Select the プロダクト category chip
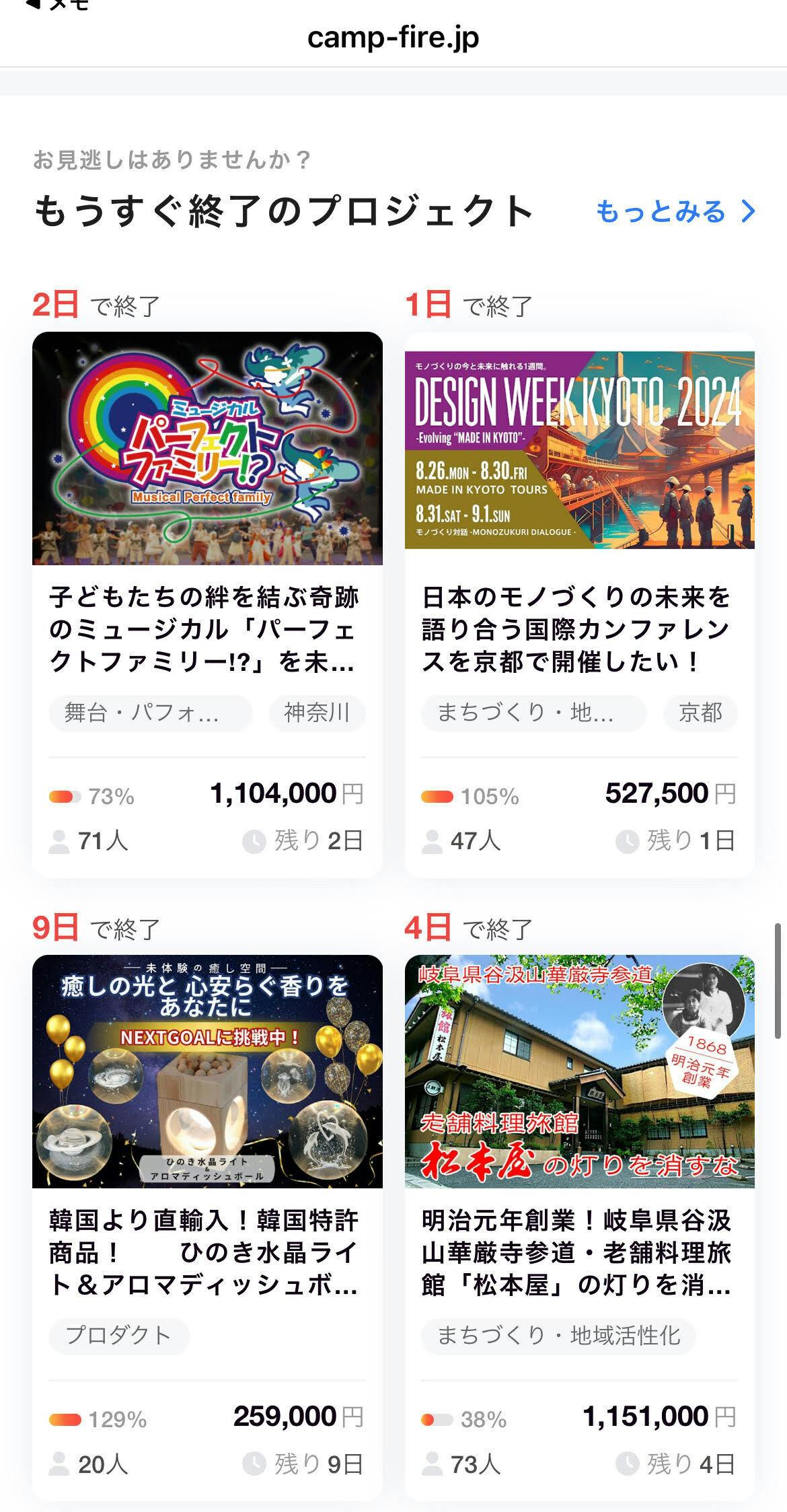Viewport: 787px width, 1512px height. pyautogui.click(x=118, y=1335)
